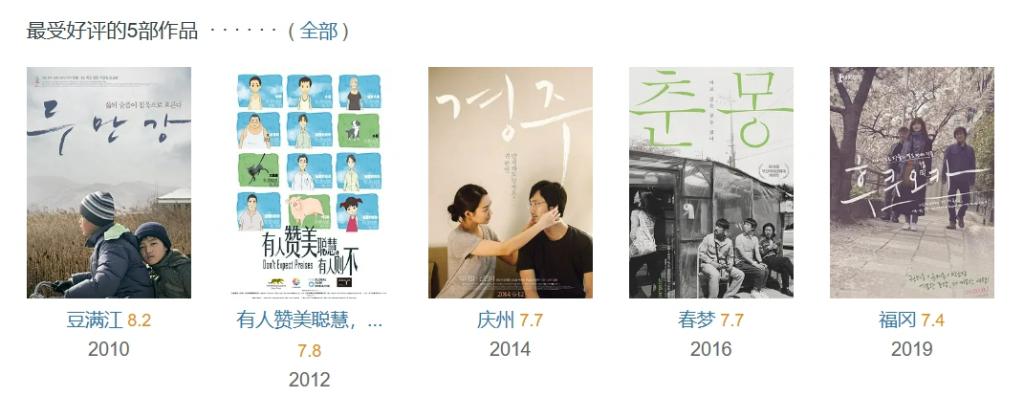Tap the 庆州 title link

(x=495, y=321)
